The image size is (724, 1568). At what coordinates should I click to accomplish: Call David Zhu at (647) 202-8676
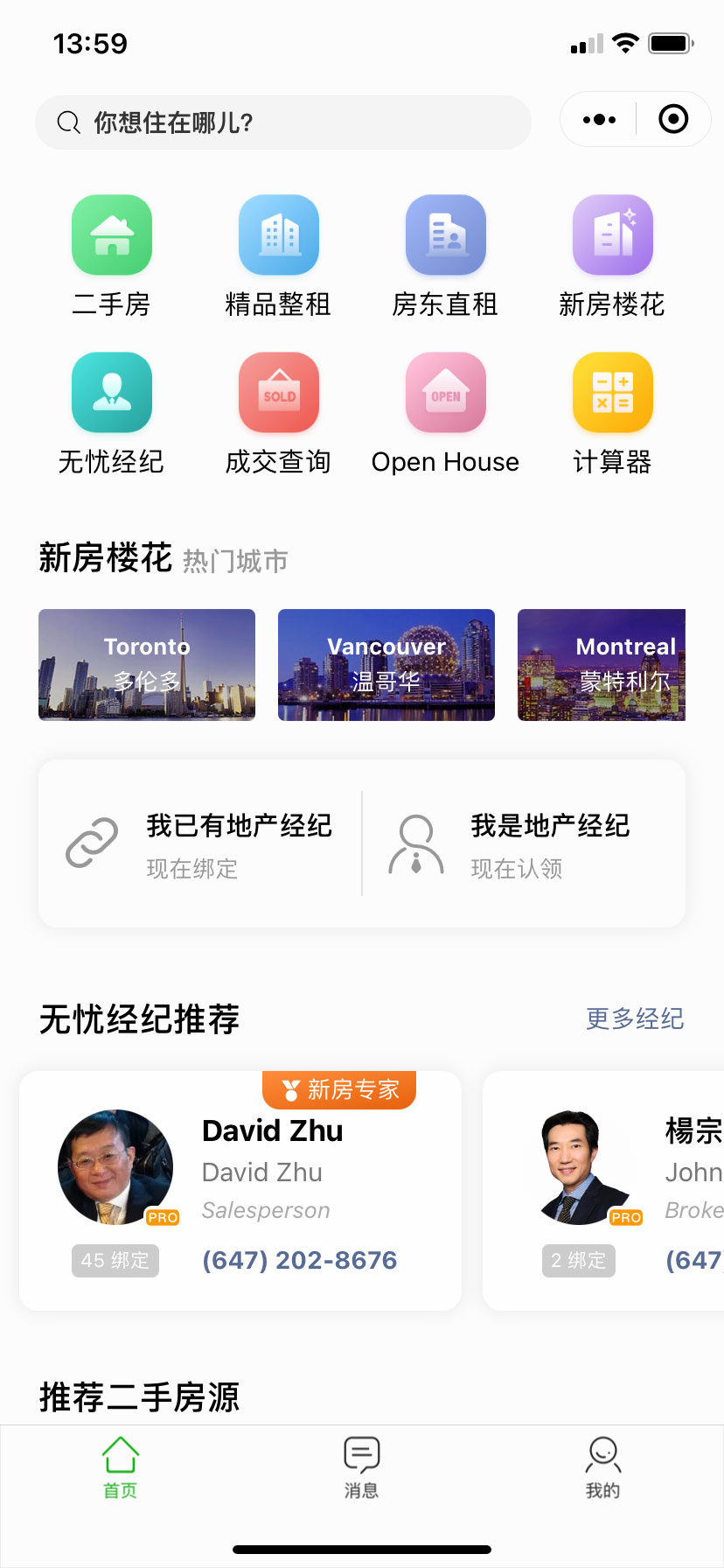point(299,1260)
